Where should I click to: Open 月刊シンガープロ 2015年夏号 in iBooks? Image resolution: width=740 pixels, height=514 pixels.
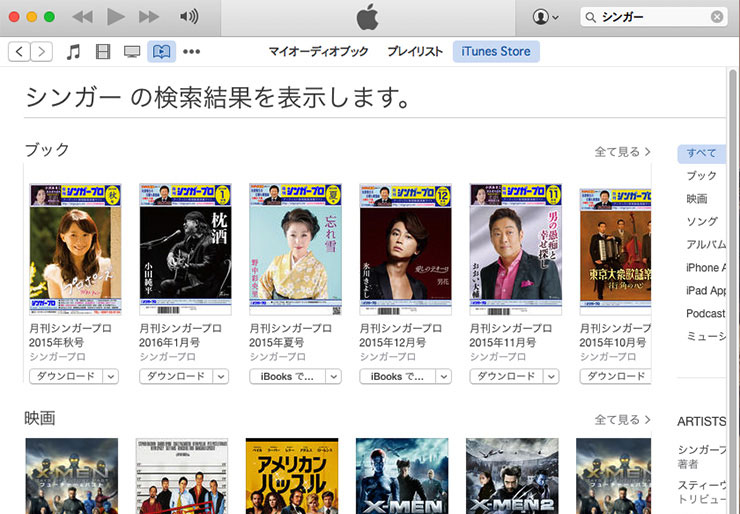[x=287, y=377]
